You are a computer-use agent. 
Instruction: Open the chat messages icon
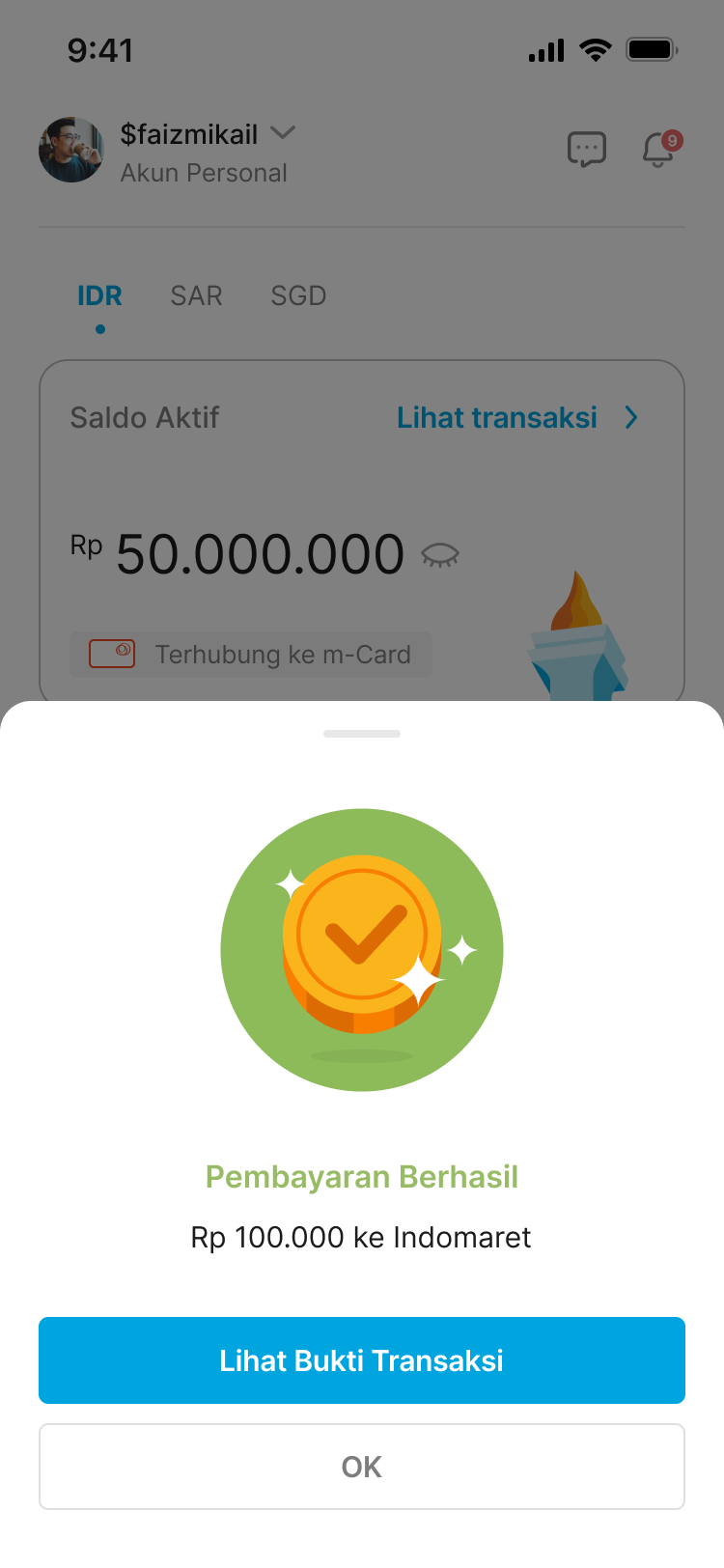click(x=586, y=150)
